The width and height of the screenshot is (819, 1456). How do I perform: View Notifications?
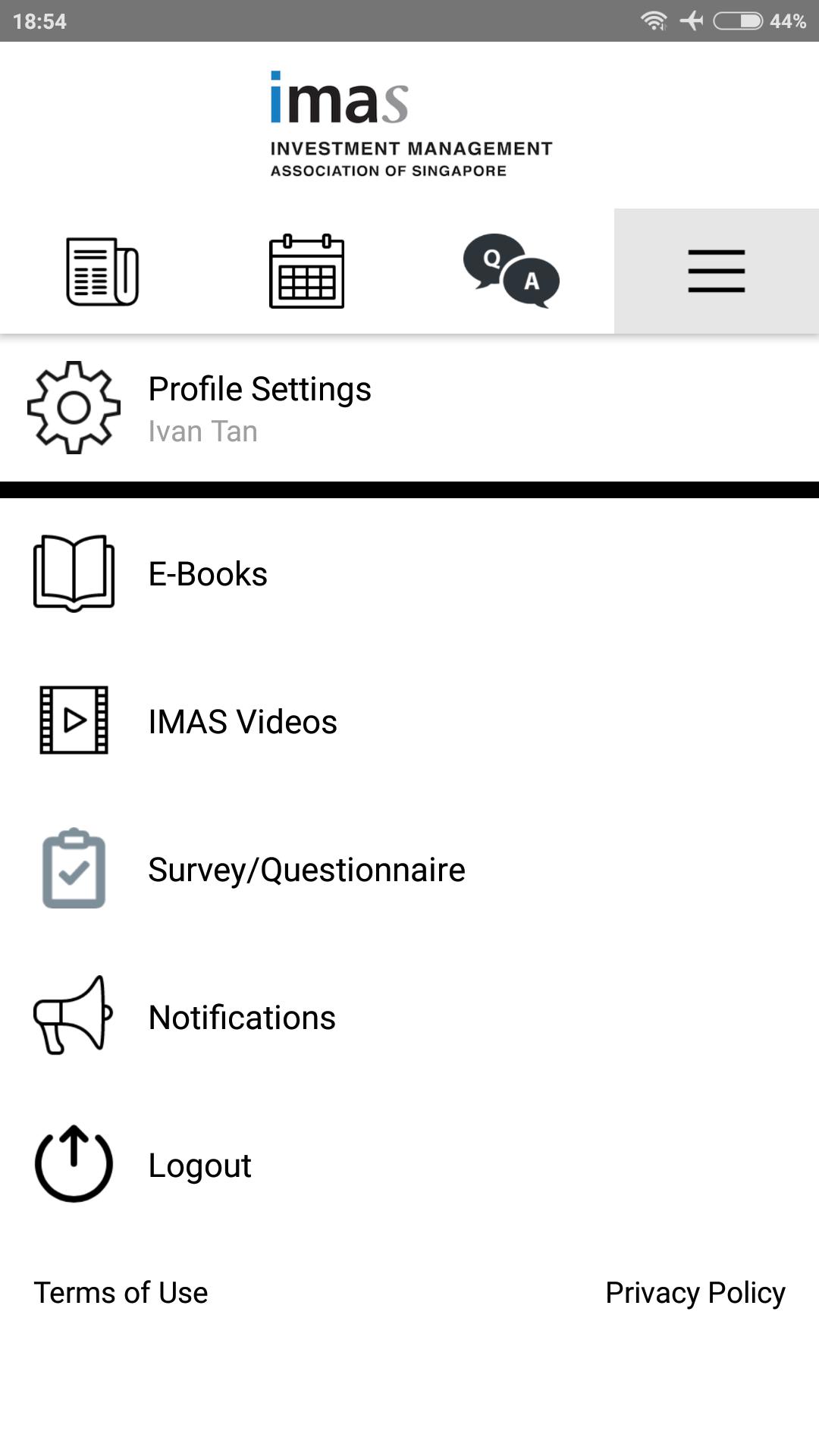click(409, 1017)
